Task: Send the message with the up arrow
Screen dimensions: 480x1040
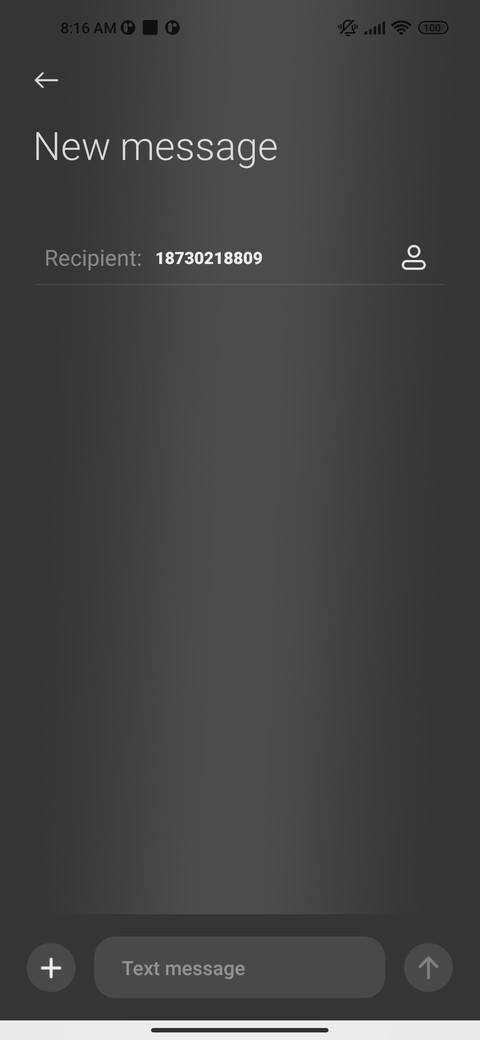Action: click(x=428, y=968)
